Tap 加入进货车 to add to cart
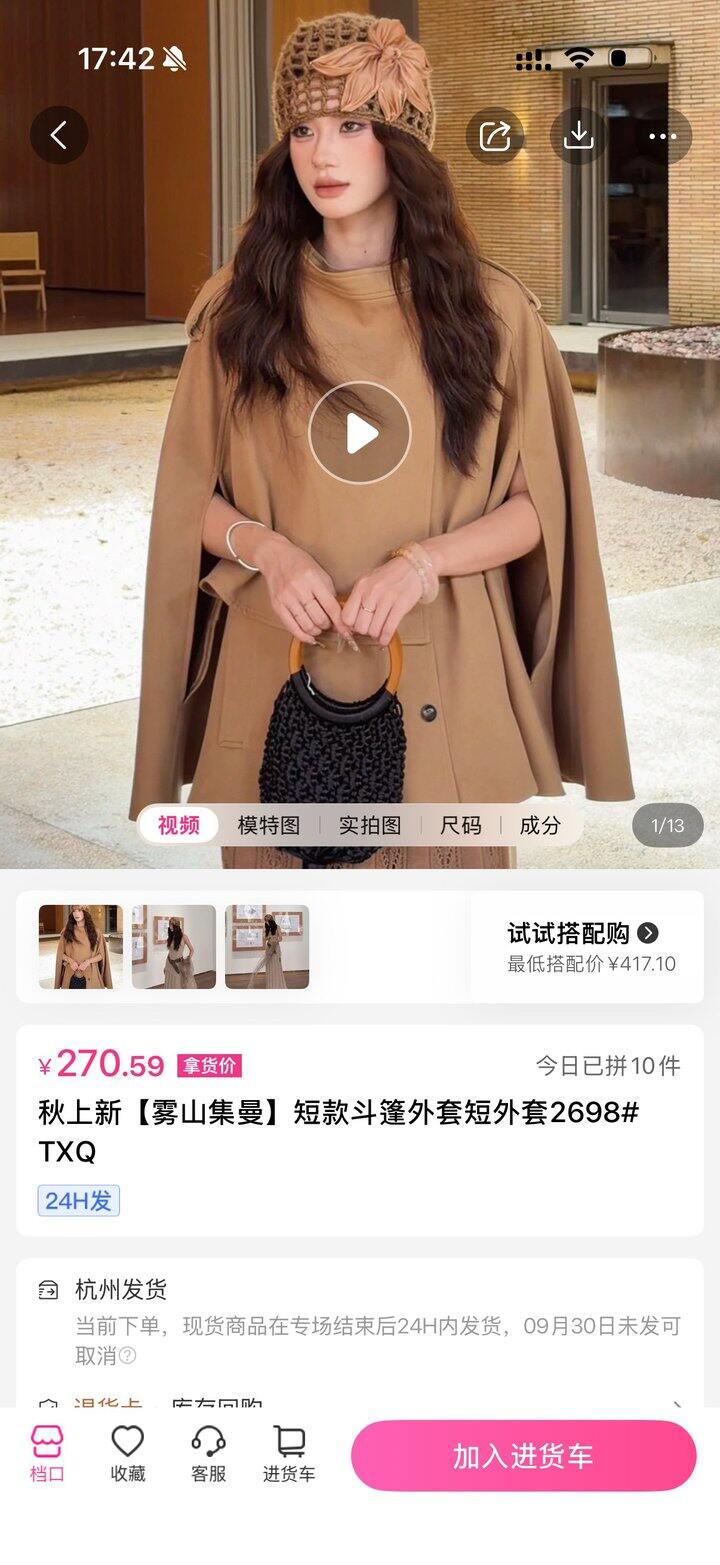 pos(523,1456)
